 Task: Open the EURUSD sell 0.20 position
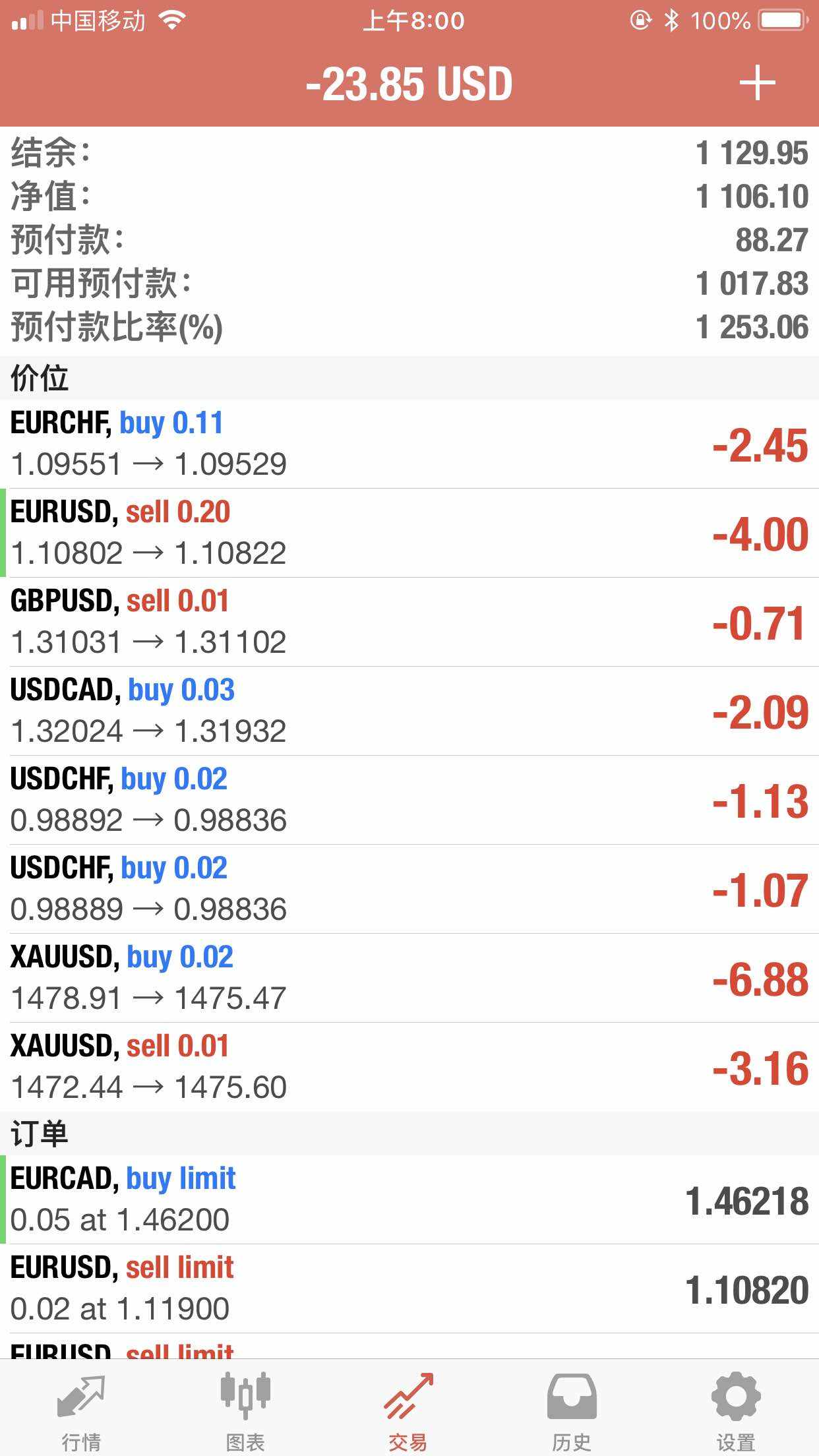point(409,533)
